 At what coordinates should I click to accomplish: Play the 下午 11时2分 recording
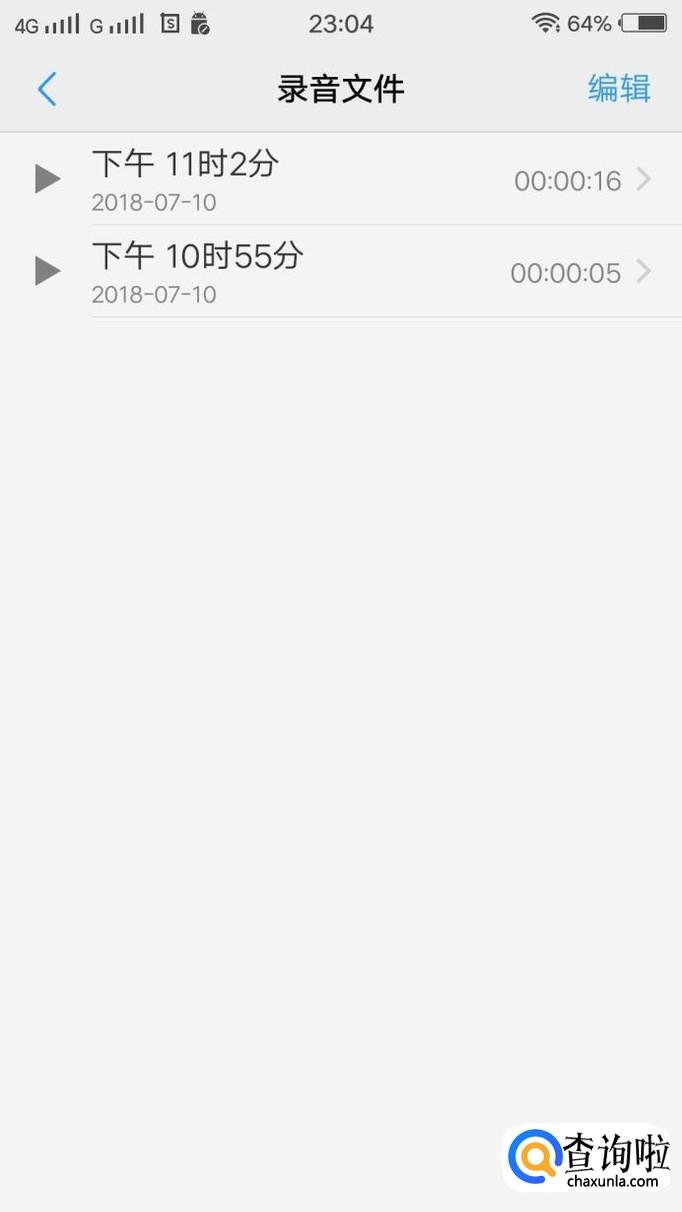pyautogui.click(x=47, y=180)
